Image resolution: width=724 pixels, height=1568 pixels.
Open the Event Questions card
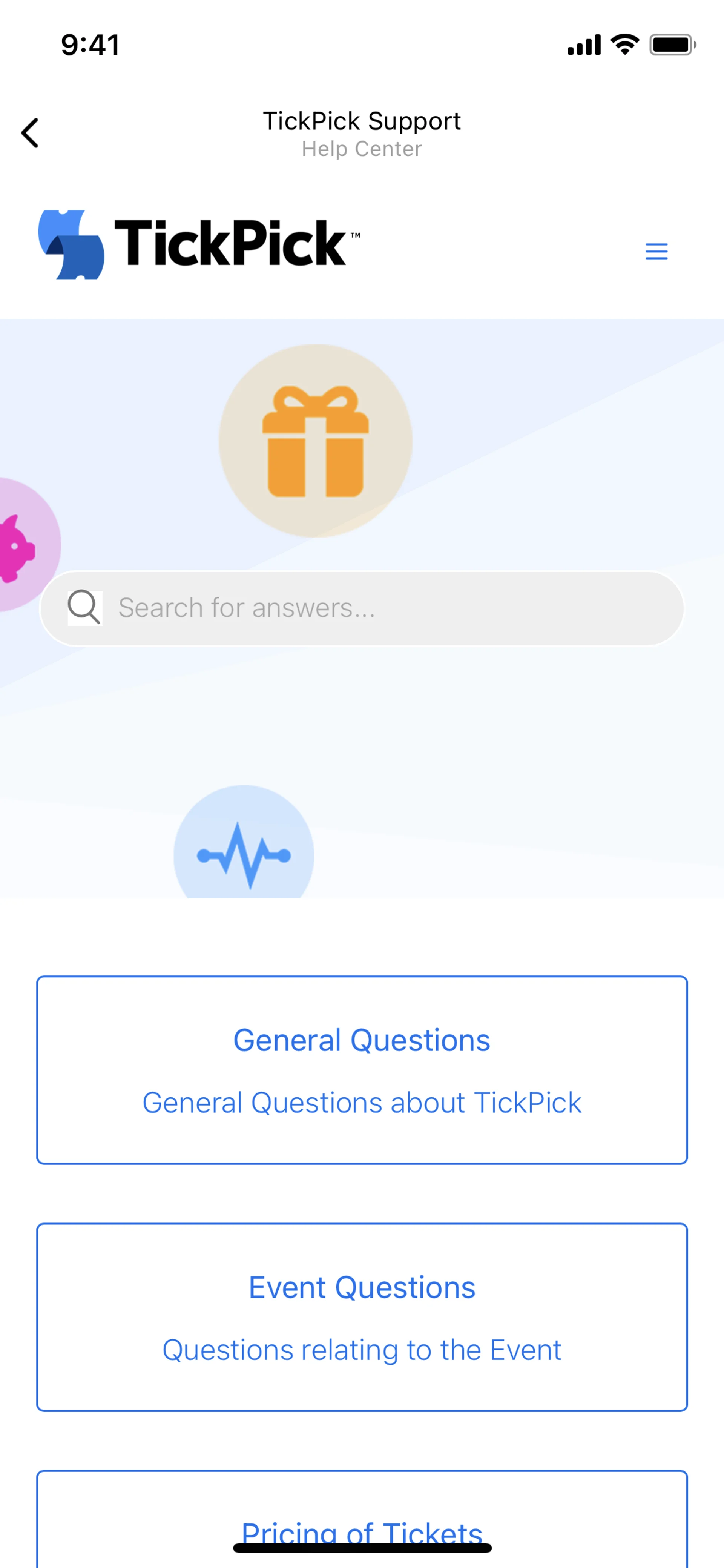pos(362,1317)
